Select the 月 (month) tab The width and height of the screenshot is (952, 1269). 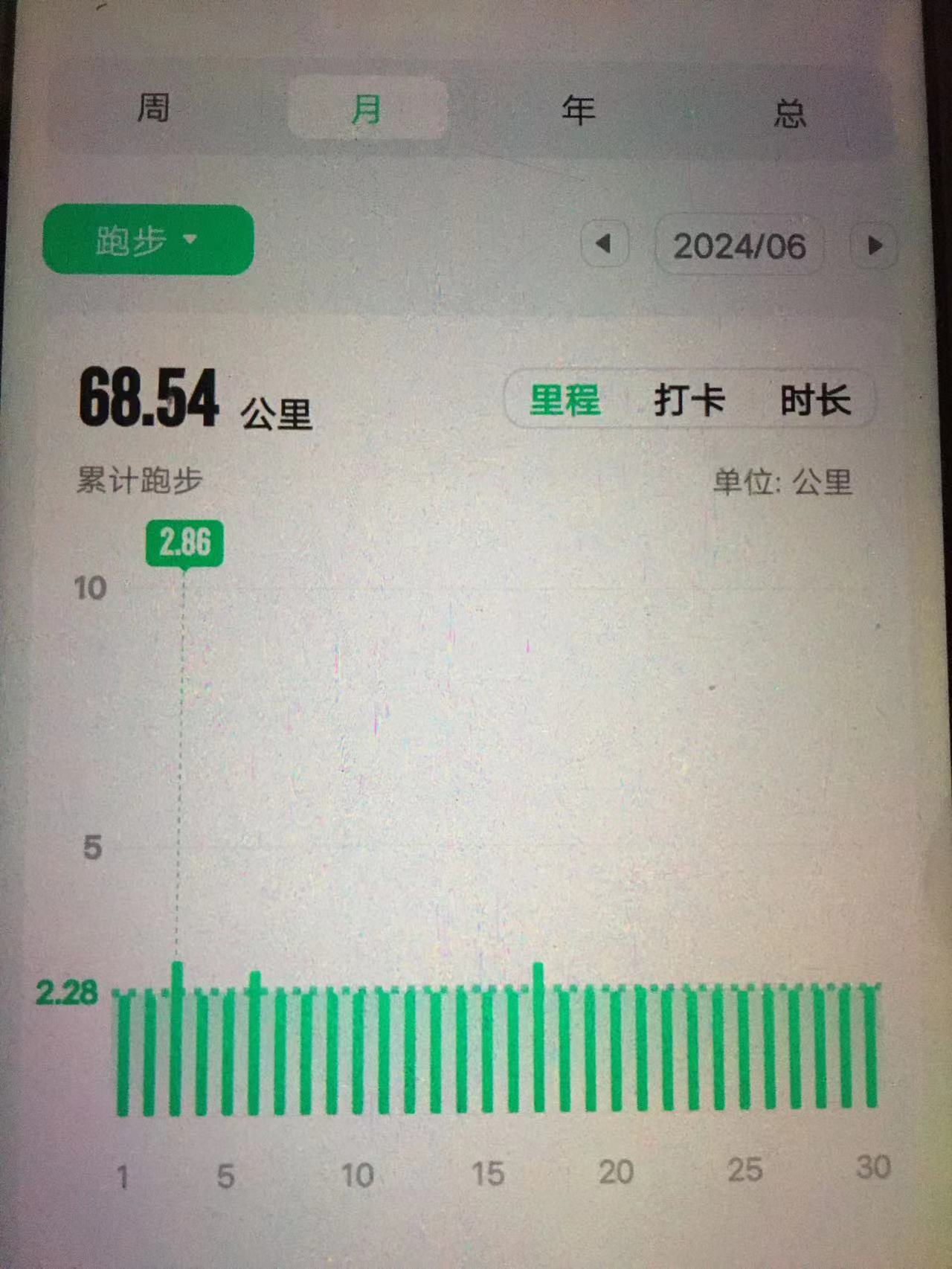tap(367, 109)
